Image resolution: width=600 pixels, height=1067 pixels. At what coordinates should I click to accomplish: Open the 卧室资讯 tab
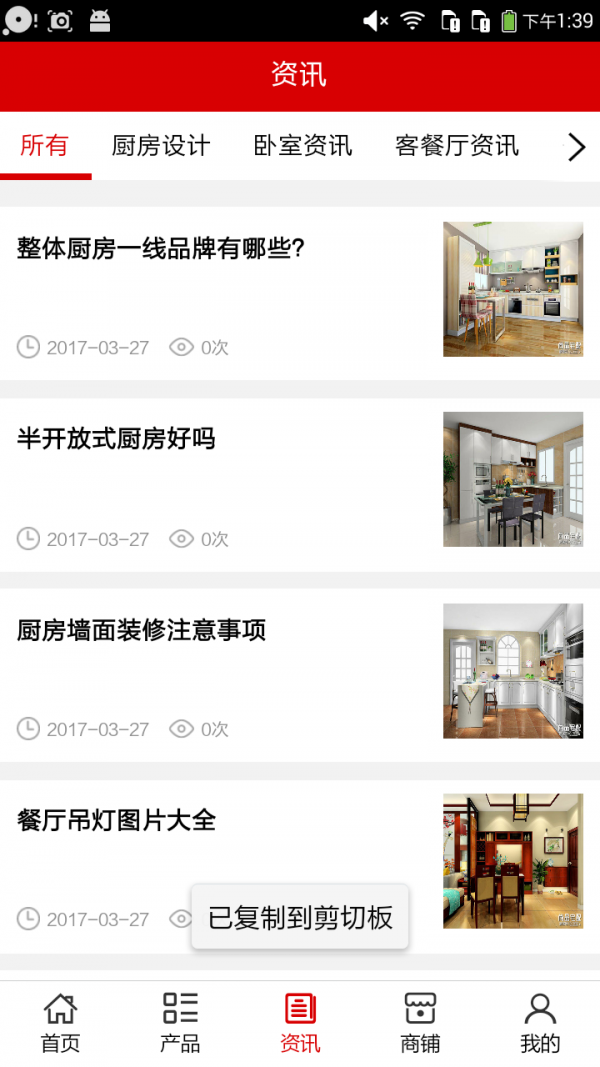pyautogui.click(x=303, y=146)
